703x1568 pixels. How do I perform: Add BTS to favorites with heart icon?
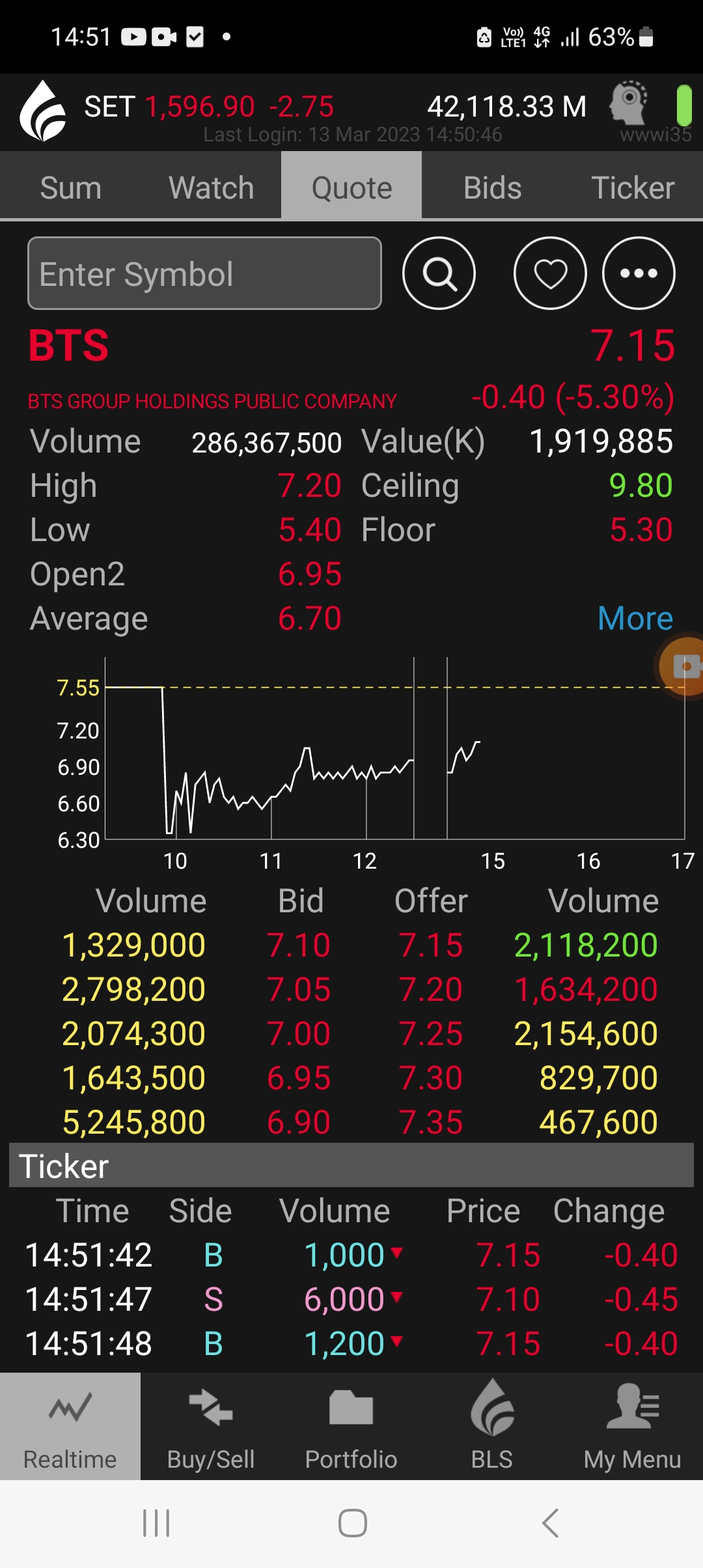pyautogui.click(x=550, y=273)
